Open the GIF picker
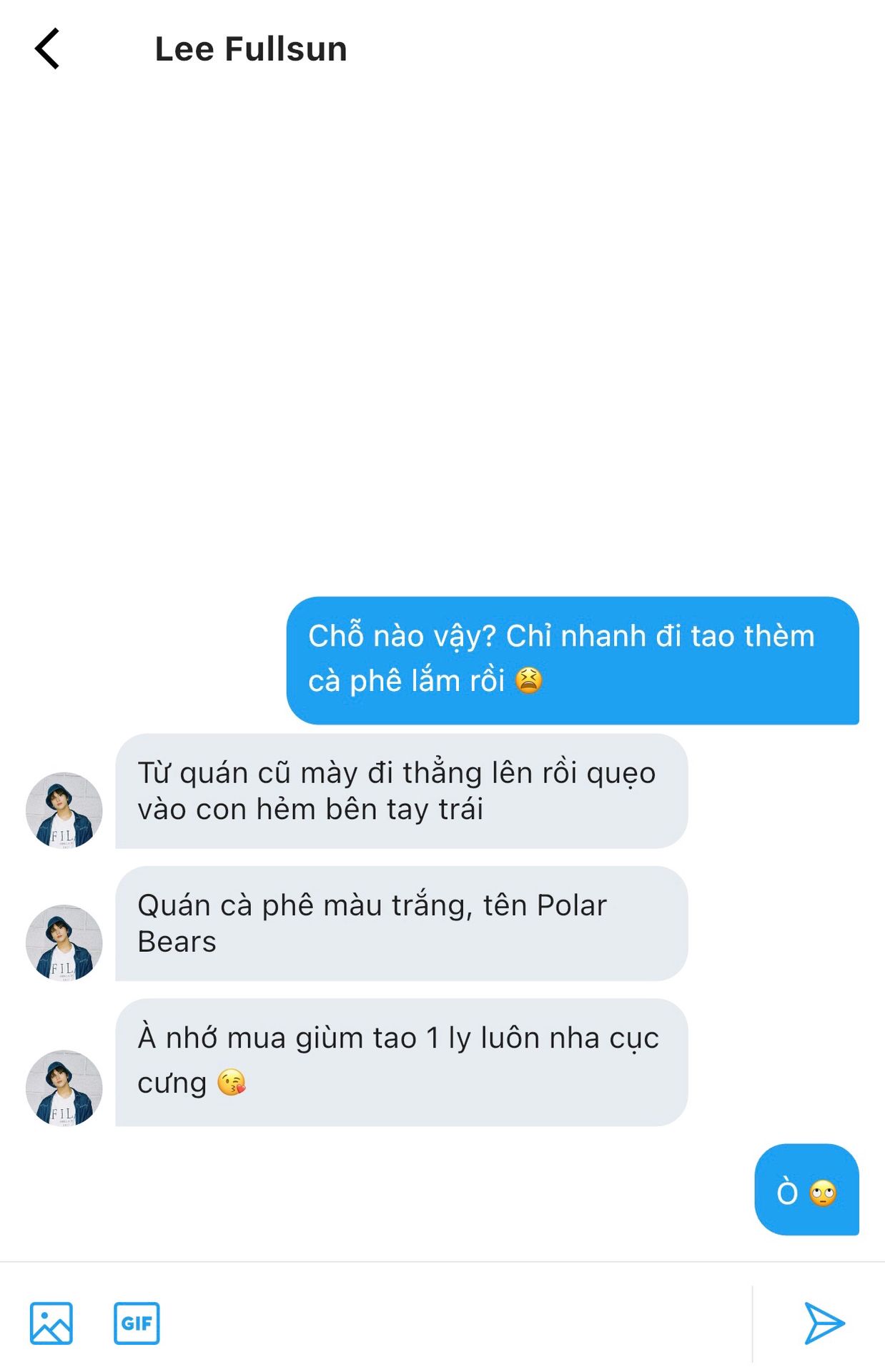The image size is (885, 1372). pyautogui.click(x=137, y=1323)
